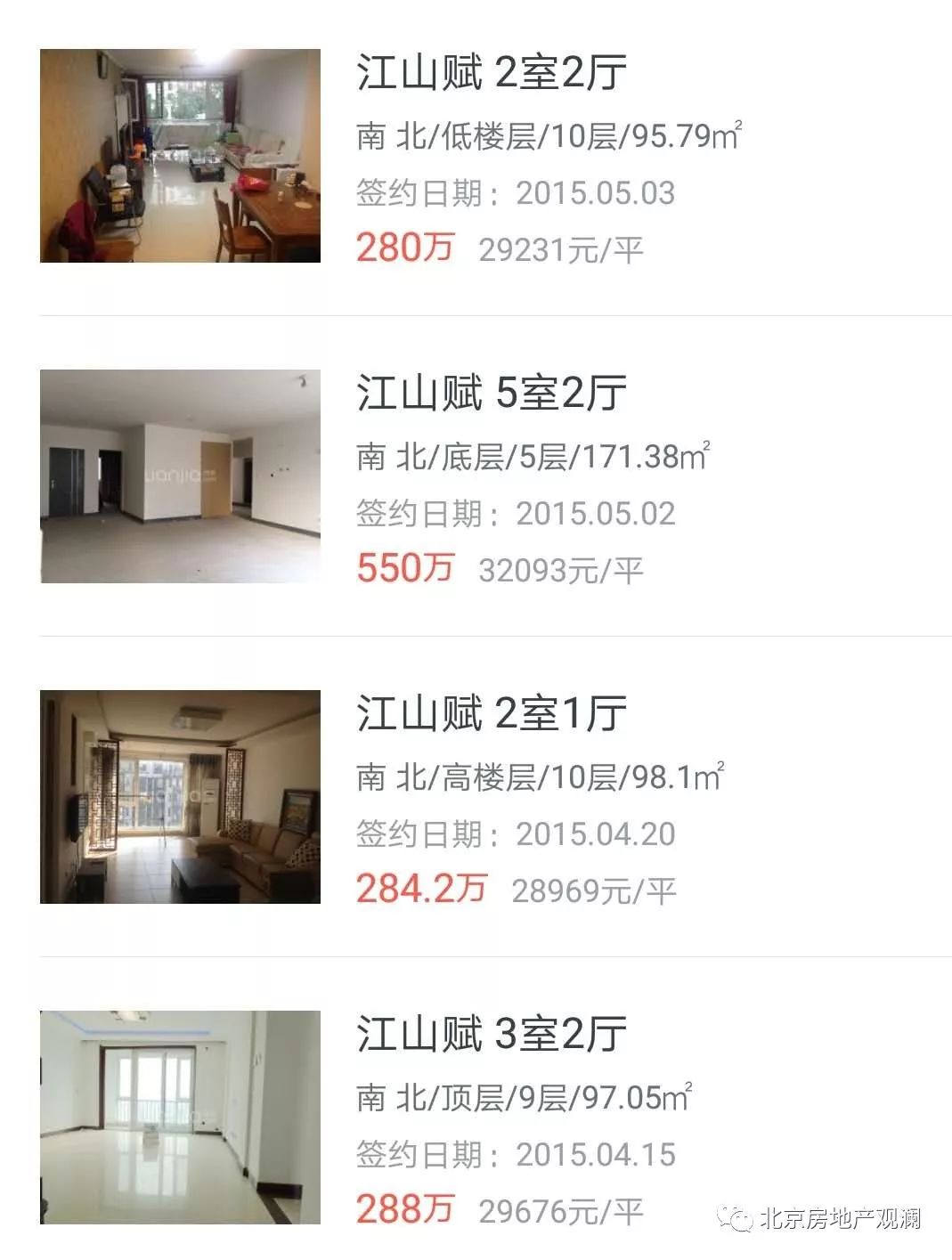The width and height of the screenshot is (952, 1260).
Task: View the furnished photo of the 2室1厅 listing
Action: click(x=183, y=798)
